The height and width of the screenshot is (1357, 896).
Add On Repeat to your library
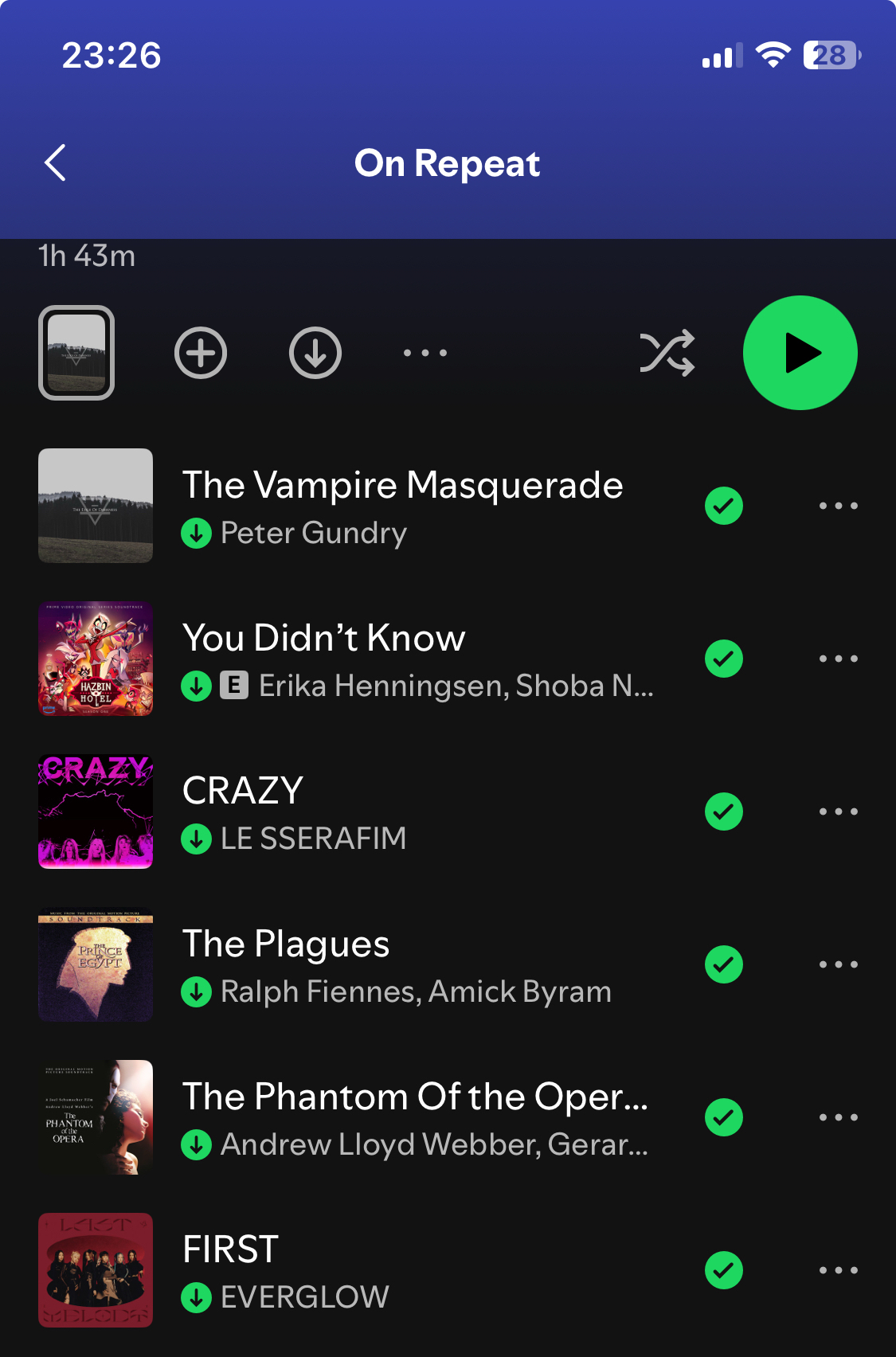tap(201, 353)
